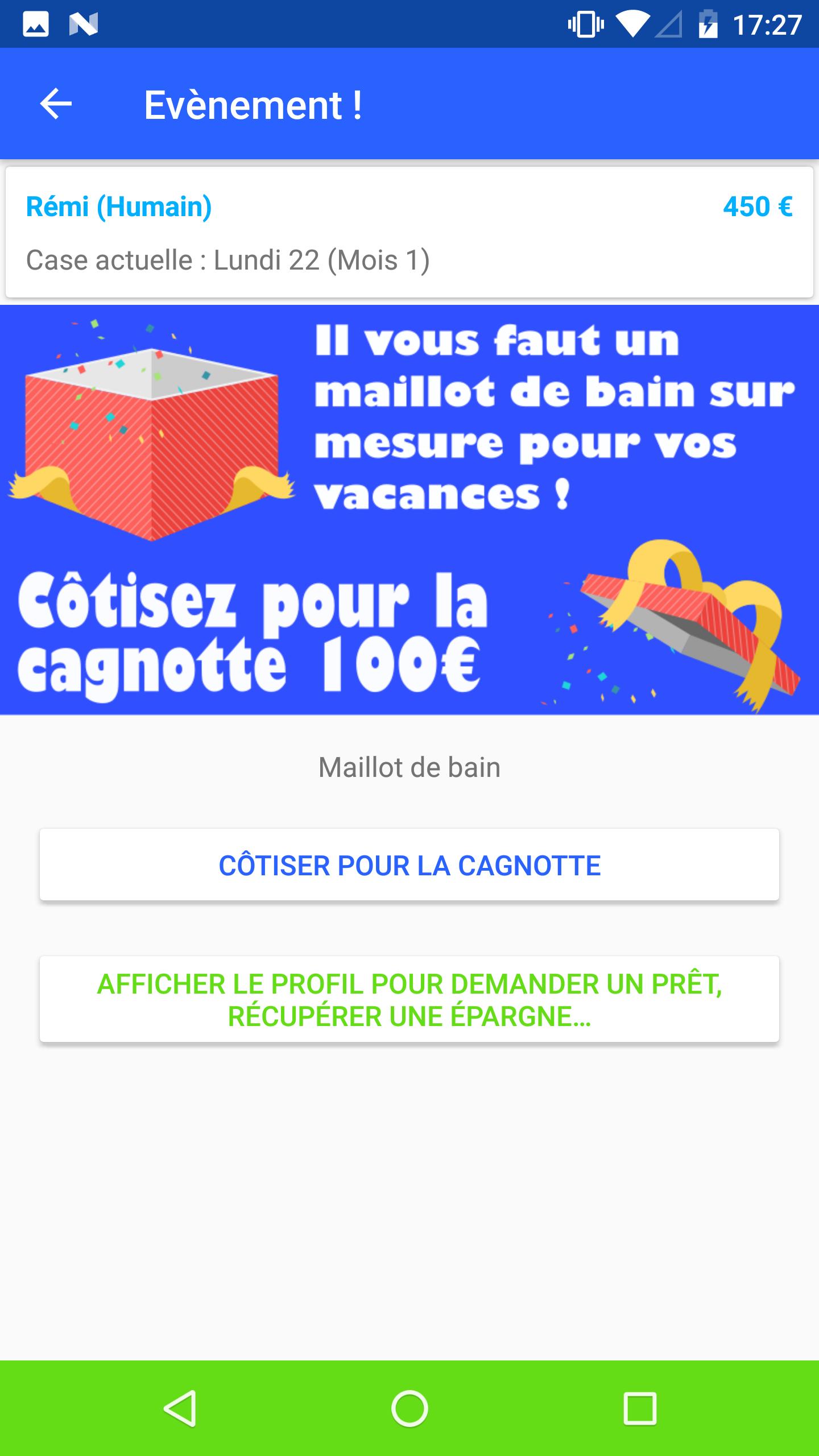Click the Case actuelle Lundi 22 text
Screen dimensions: 819x1456
coord(227,260)
